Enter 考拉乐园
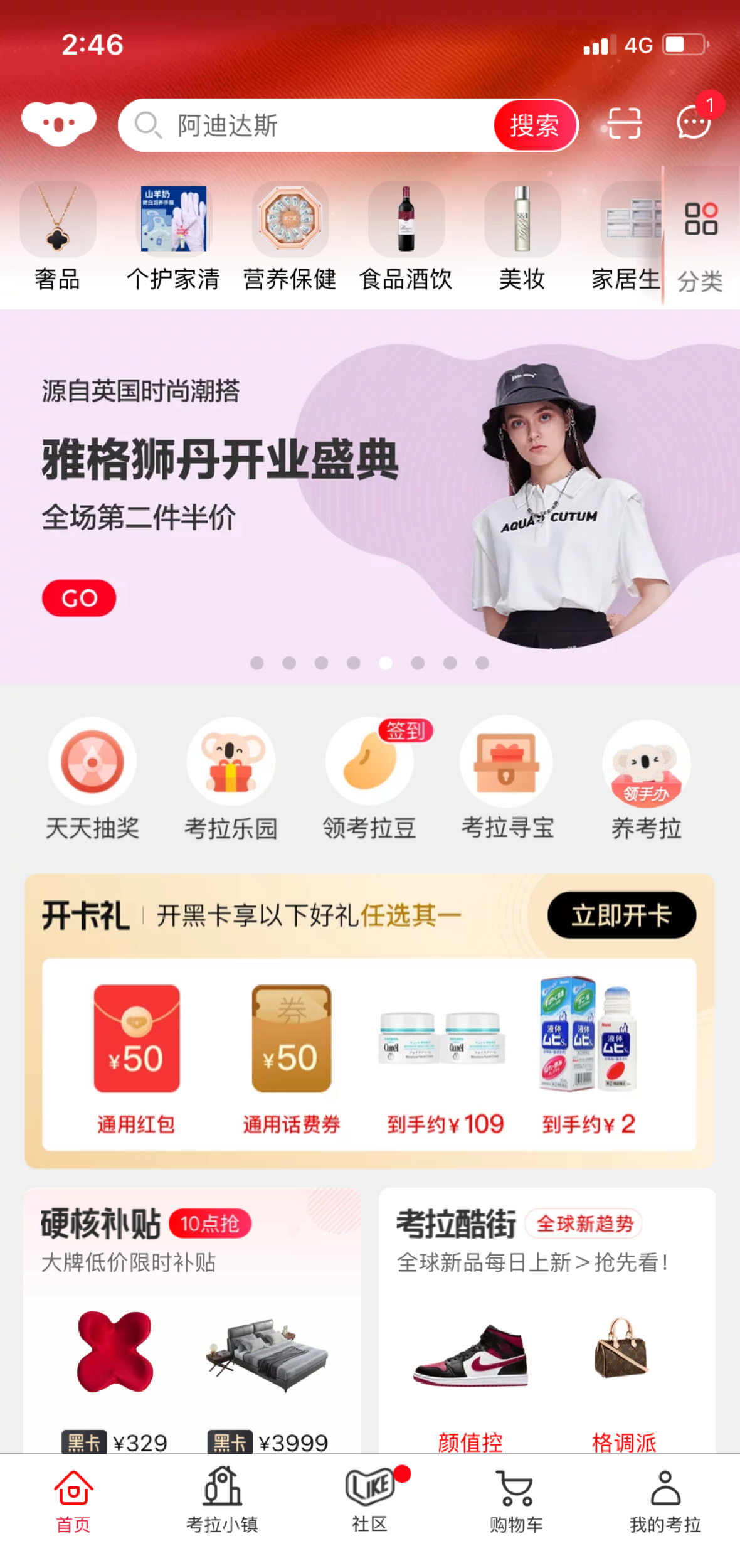 pos(231,778)
